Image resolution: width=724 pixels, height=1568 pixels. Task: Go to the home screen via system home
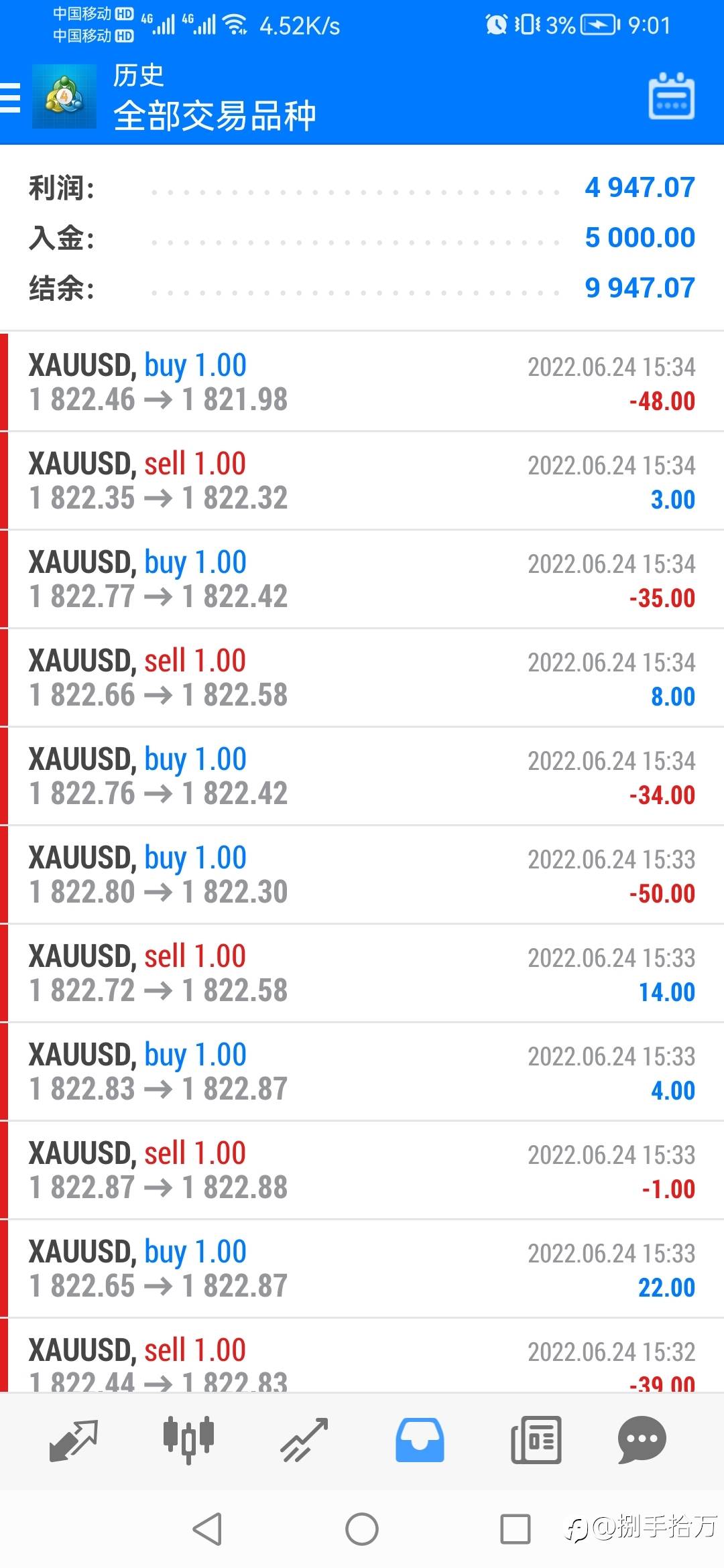(x=362, y=1529)
